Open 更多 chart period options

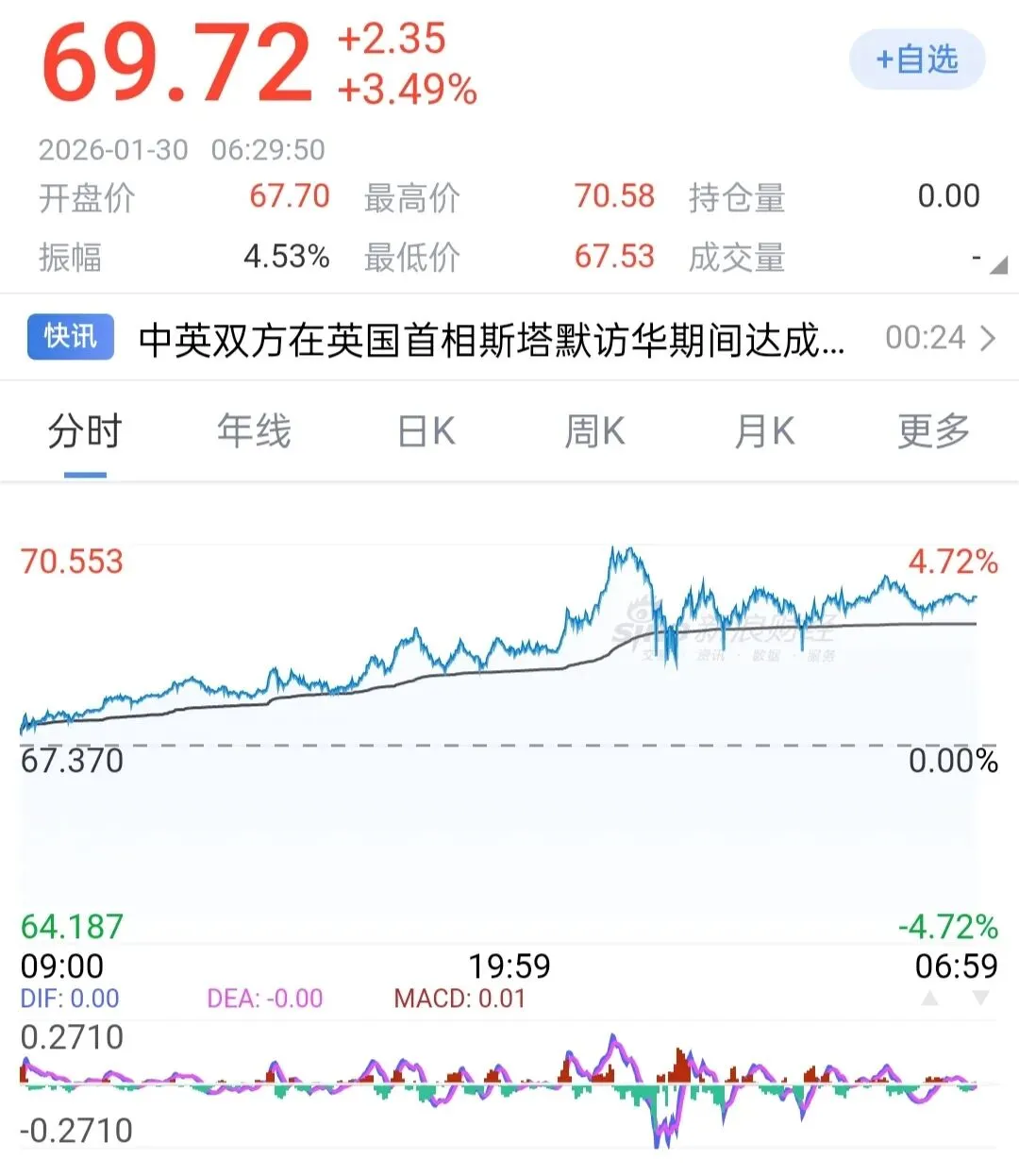[x=933, y=432]
